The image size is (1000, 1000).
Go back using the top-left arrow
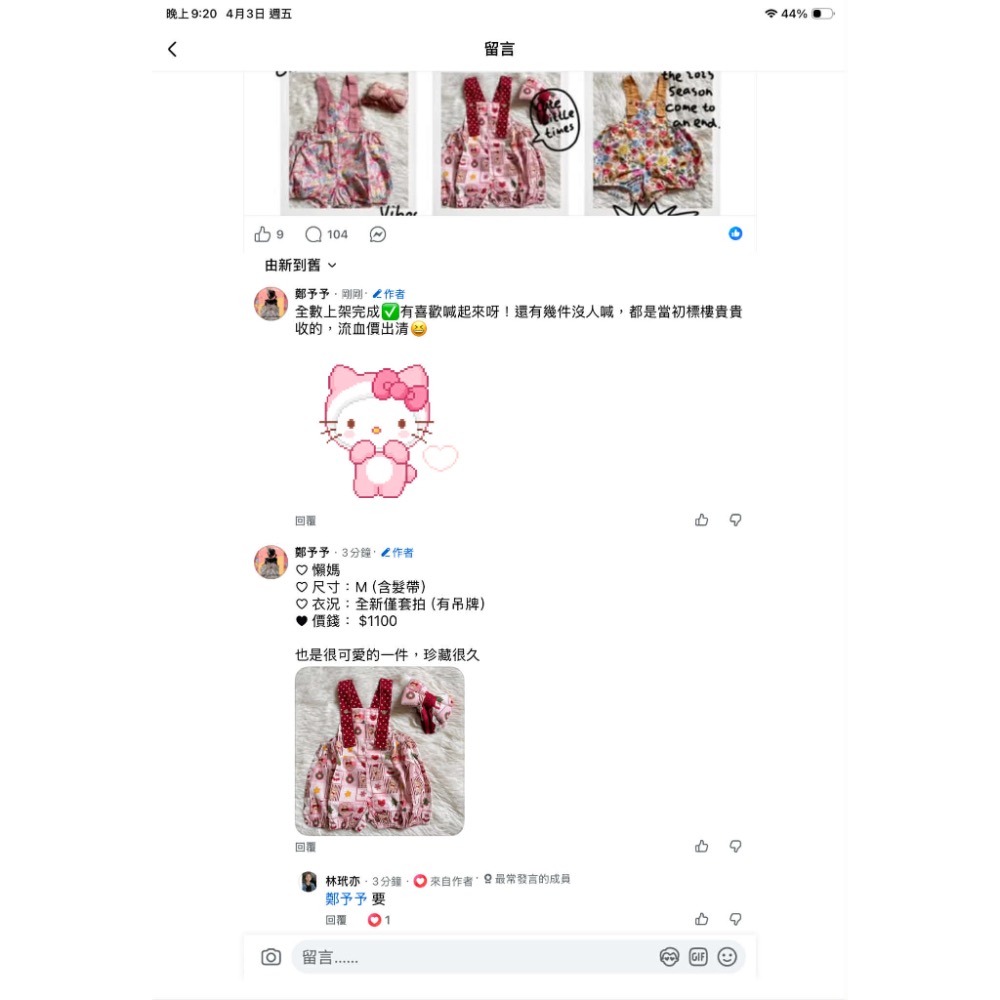(172, 49)
